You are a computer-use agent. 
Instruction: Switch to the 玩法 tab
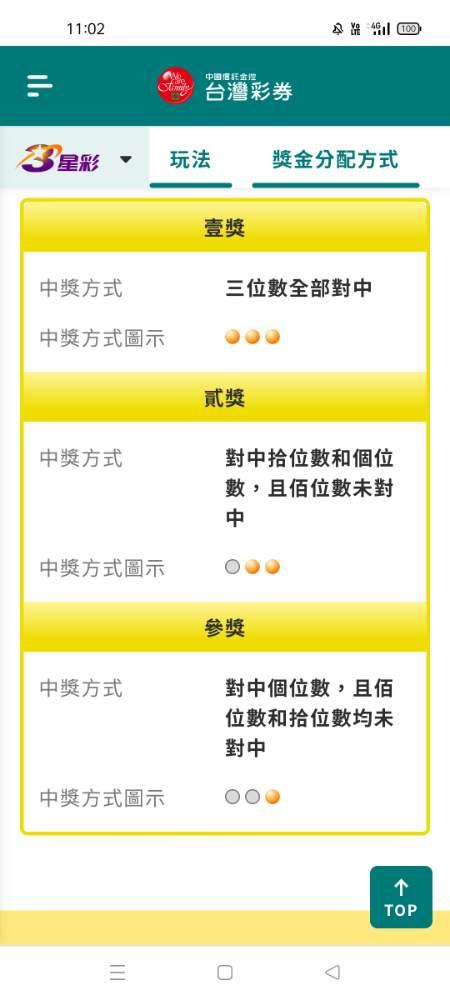pyautogui.click(x=191, y=159)
